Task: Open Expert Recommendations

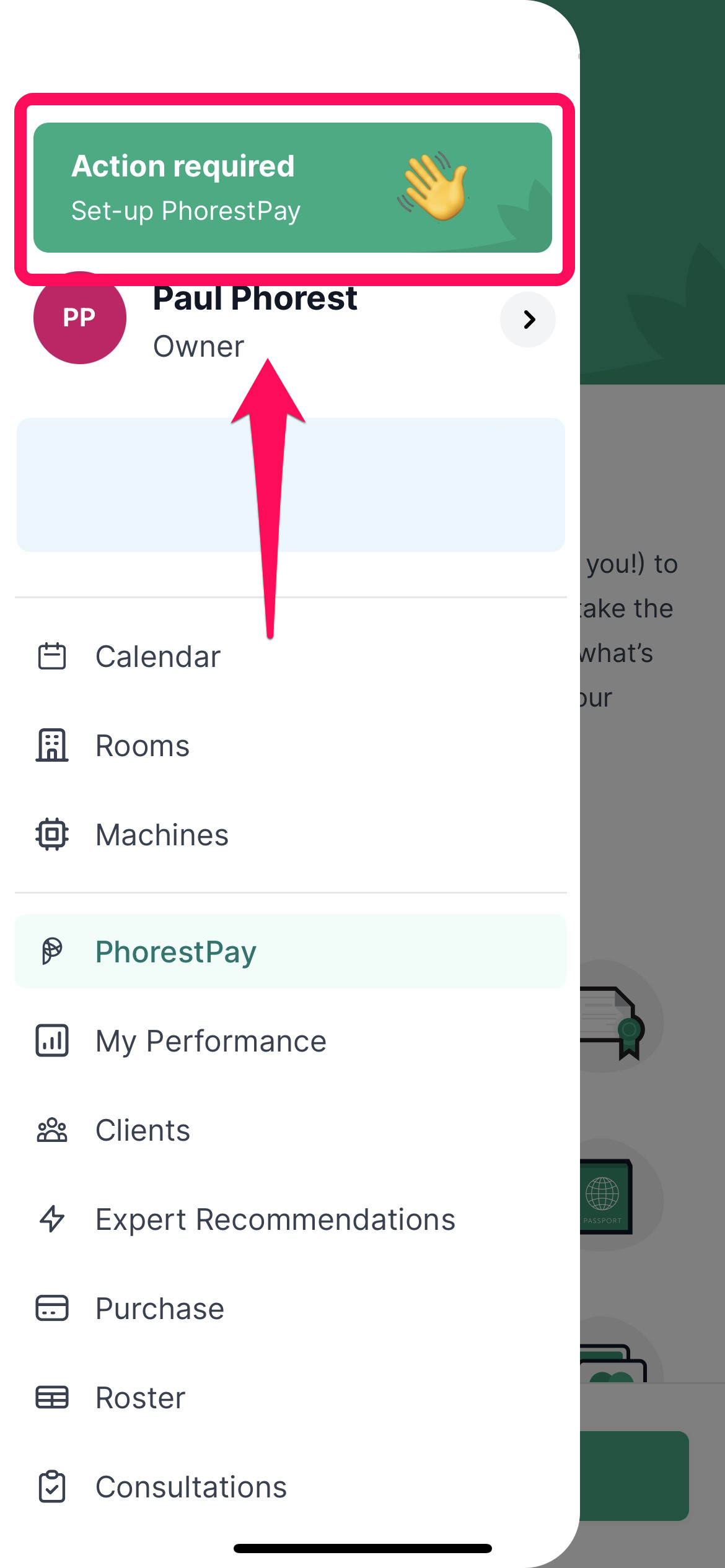Action: (x=291, y=1219)
